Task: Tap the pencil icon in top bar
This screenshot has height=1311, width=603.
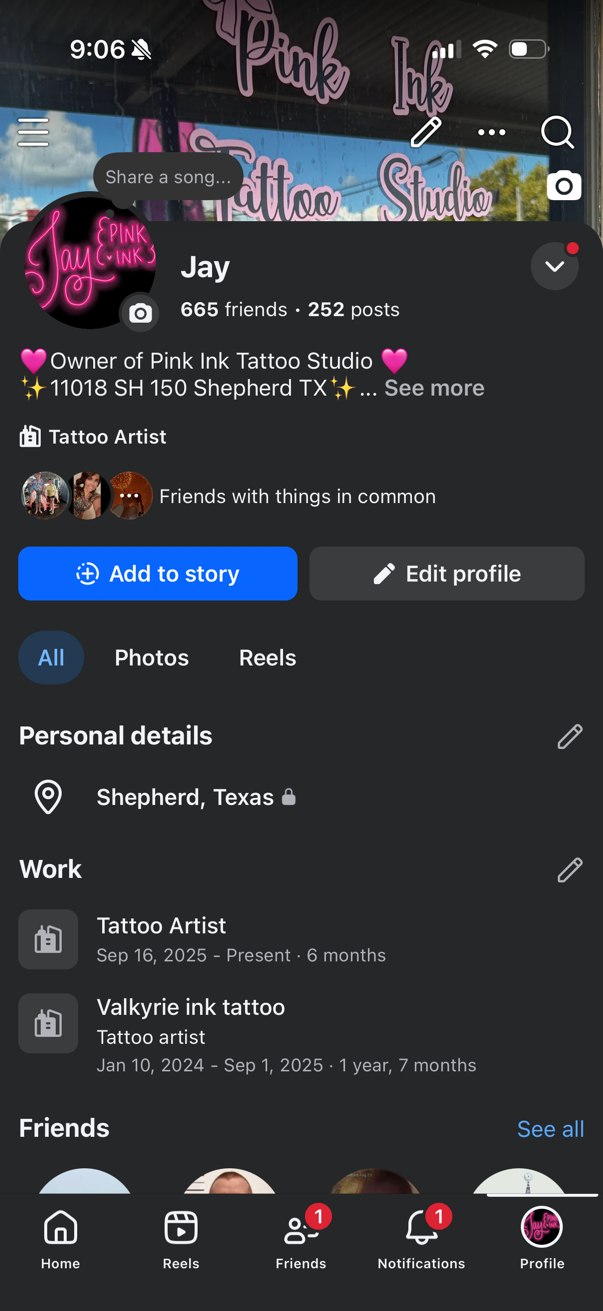Action: point(426,132)
